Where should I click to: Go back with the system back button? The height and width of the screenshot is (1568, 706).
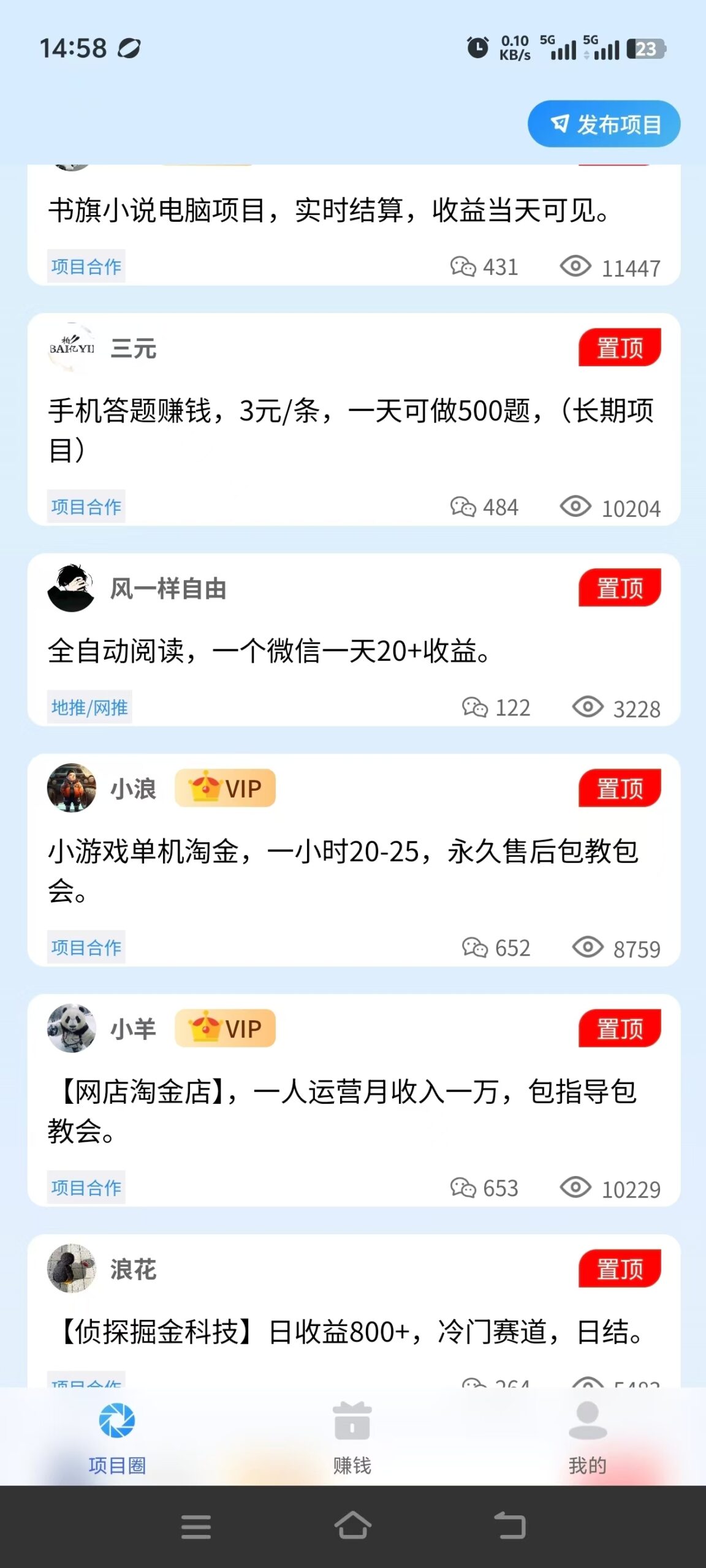(x=510, y=1526)
